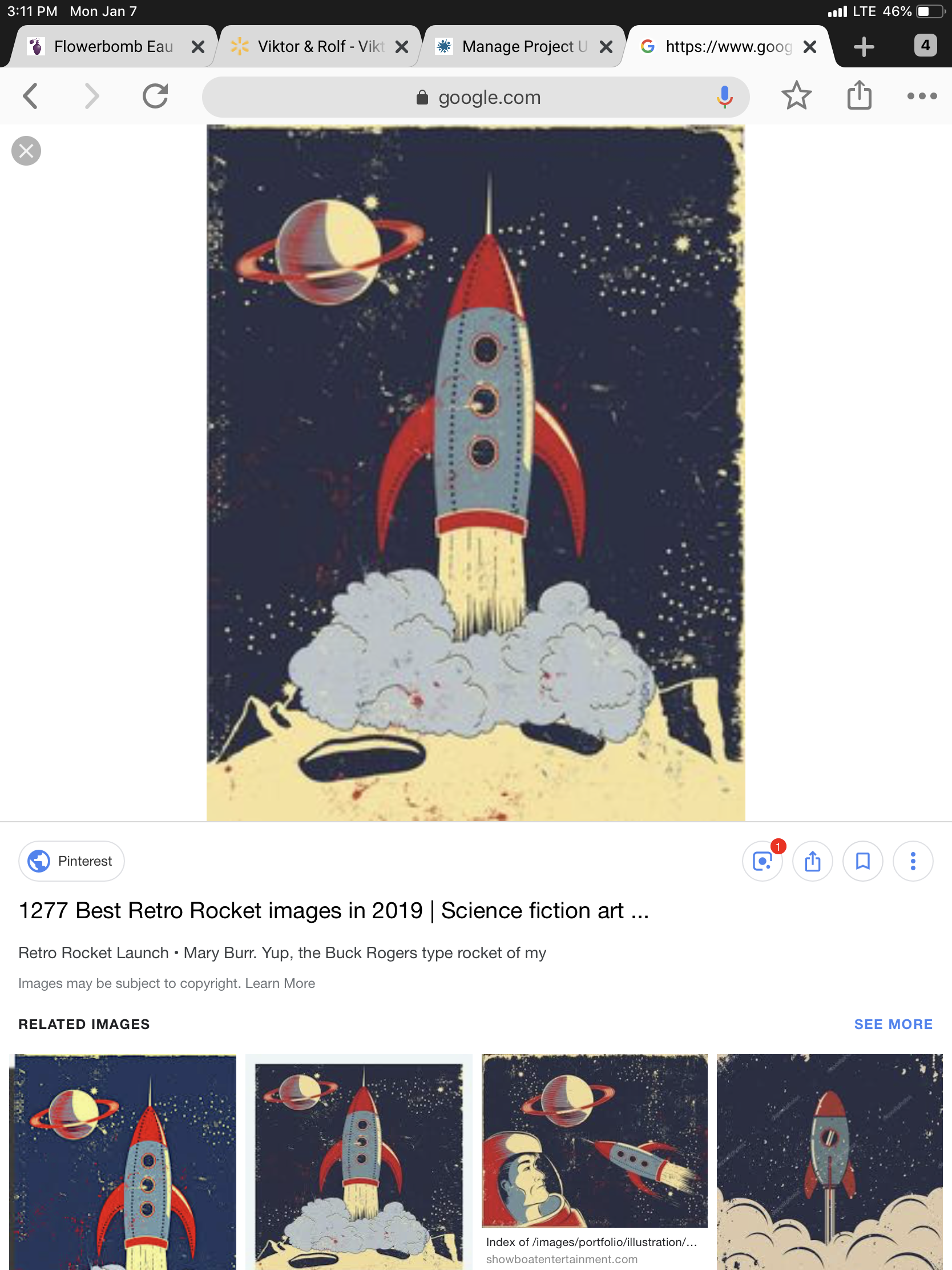Open the browser three-dot menu
Viewport: 952px width, 1270px height.
click(x=921, y=96)
